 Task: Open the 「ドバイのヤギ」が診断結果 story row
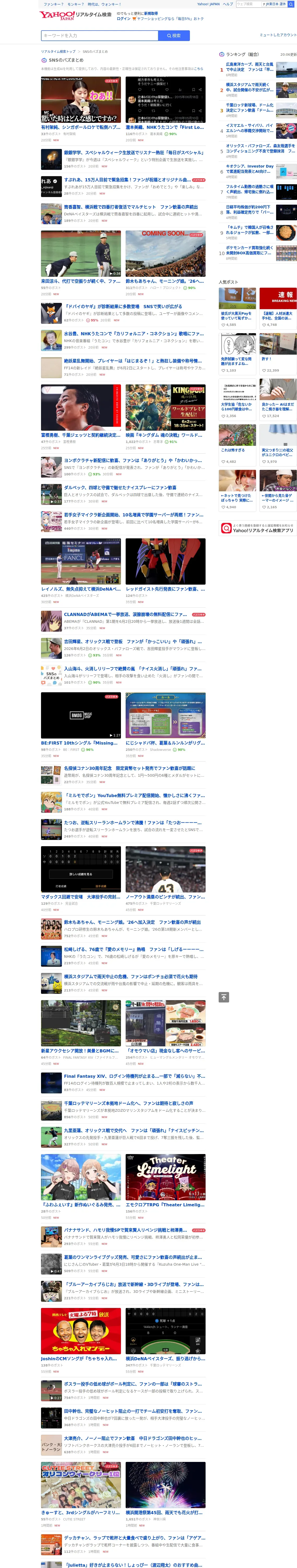coord(123,313)
